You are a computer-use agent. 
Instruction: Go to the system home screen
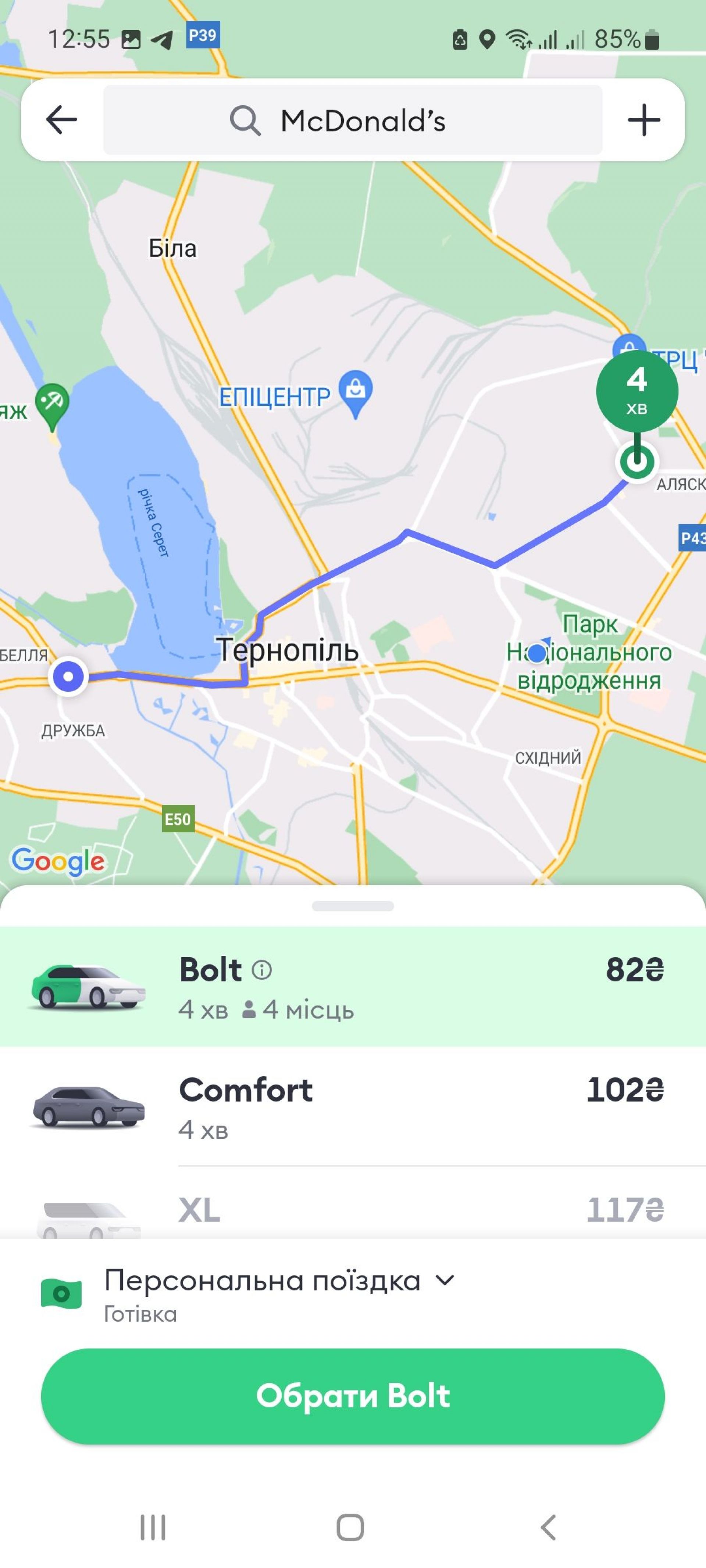coord(350,1527)
